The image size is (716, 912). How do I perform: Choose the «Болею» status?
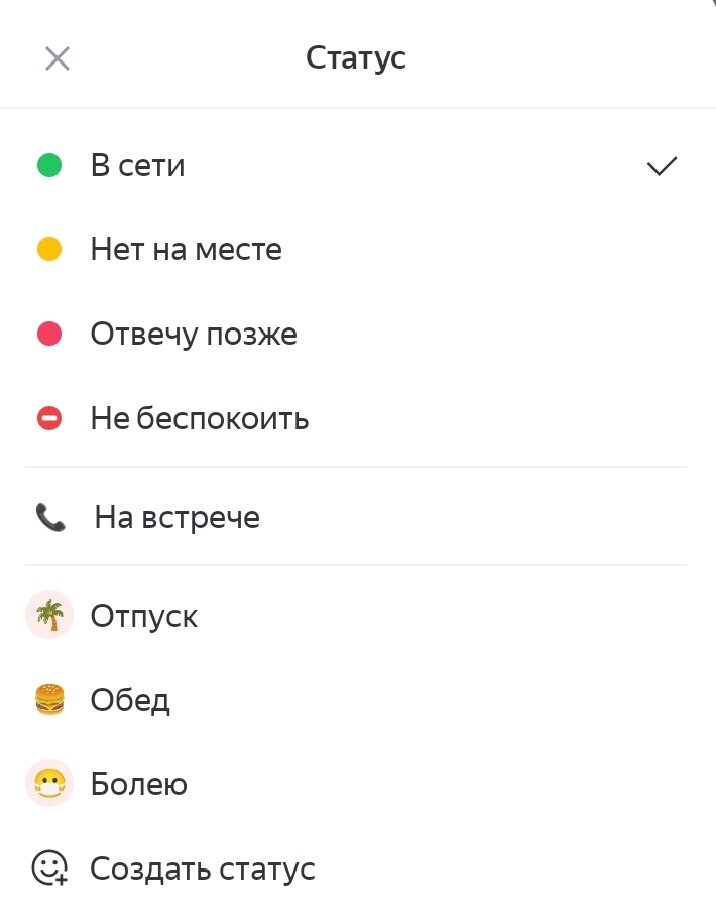click(x=139, y=784)
